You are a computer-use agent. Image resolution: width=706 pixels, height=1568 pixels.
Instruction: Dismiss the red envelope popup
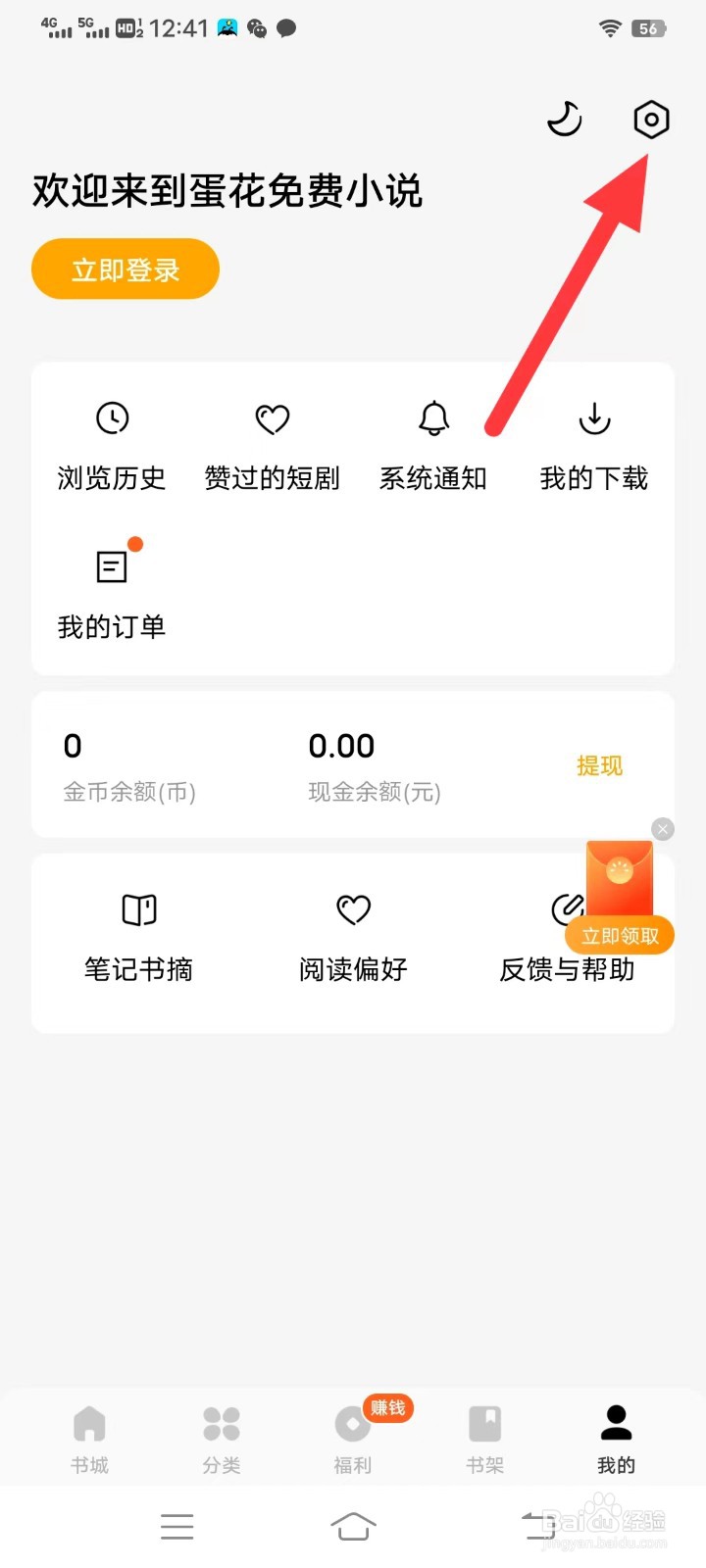coord(662,828)
